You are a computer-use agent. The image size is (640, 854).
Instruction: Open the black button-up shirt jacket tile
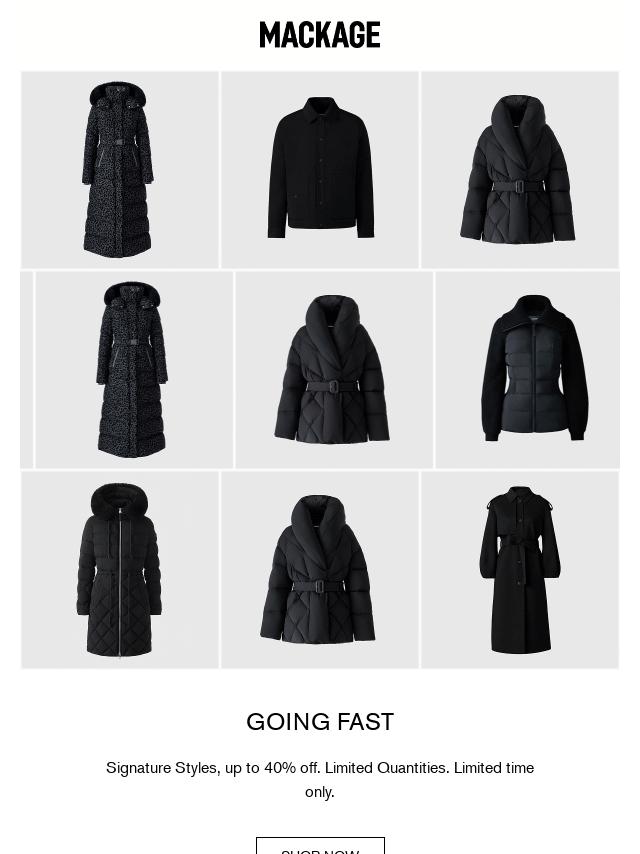click(320, 169)
